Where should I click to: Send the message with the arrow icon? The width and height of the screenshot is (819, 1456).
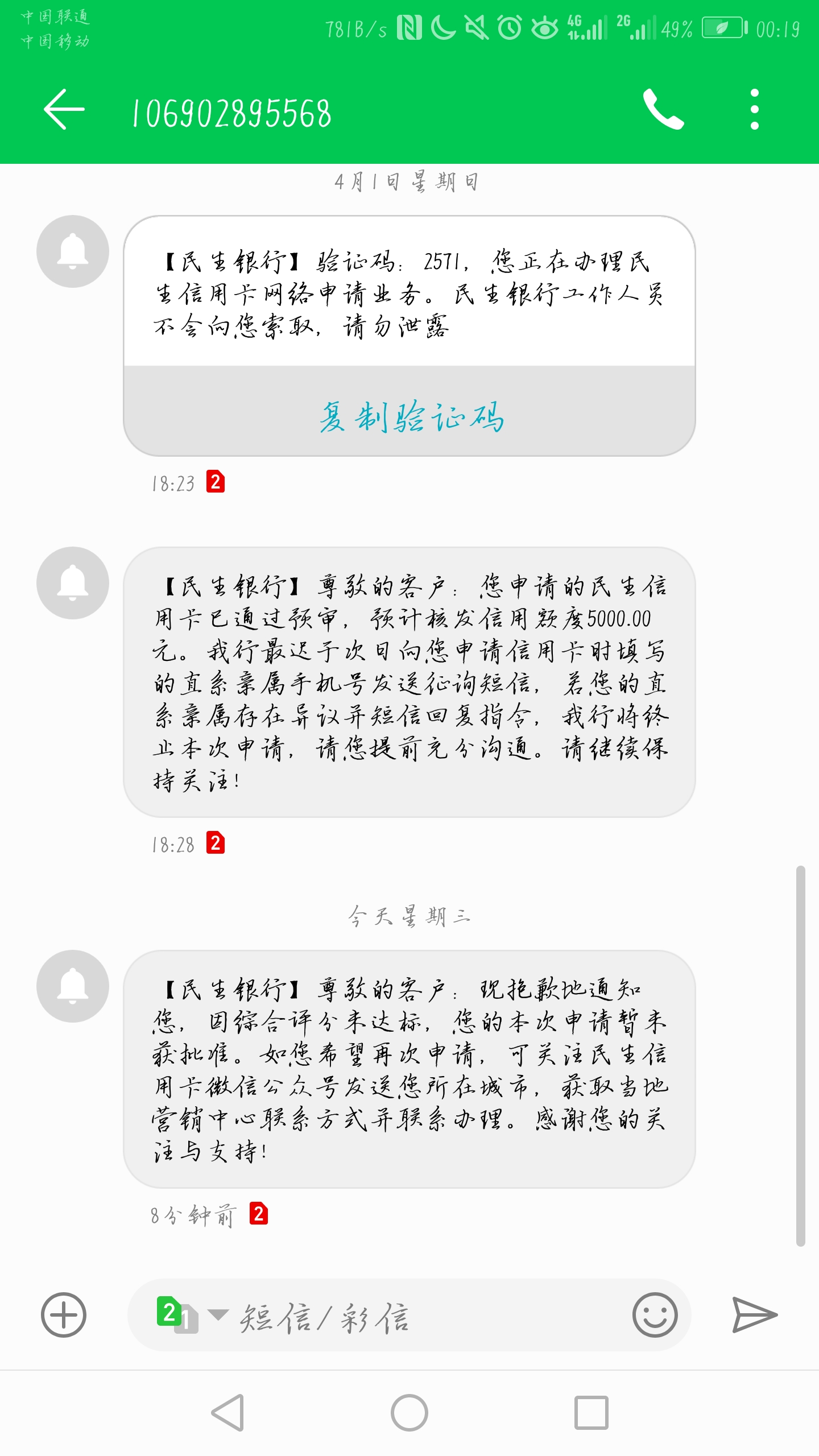coord(754,1315)
